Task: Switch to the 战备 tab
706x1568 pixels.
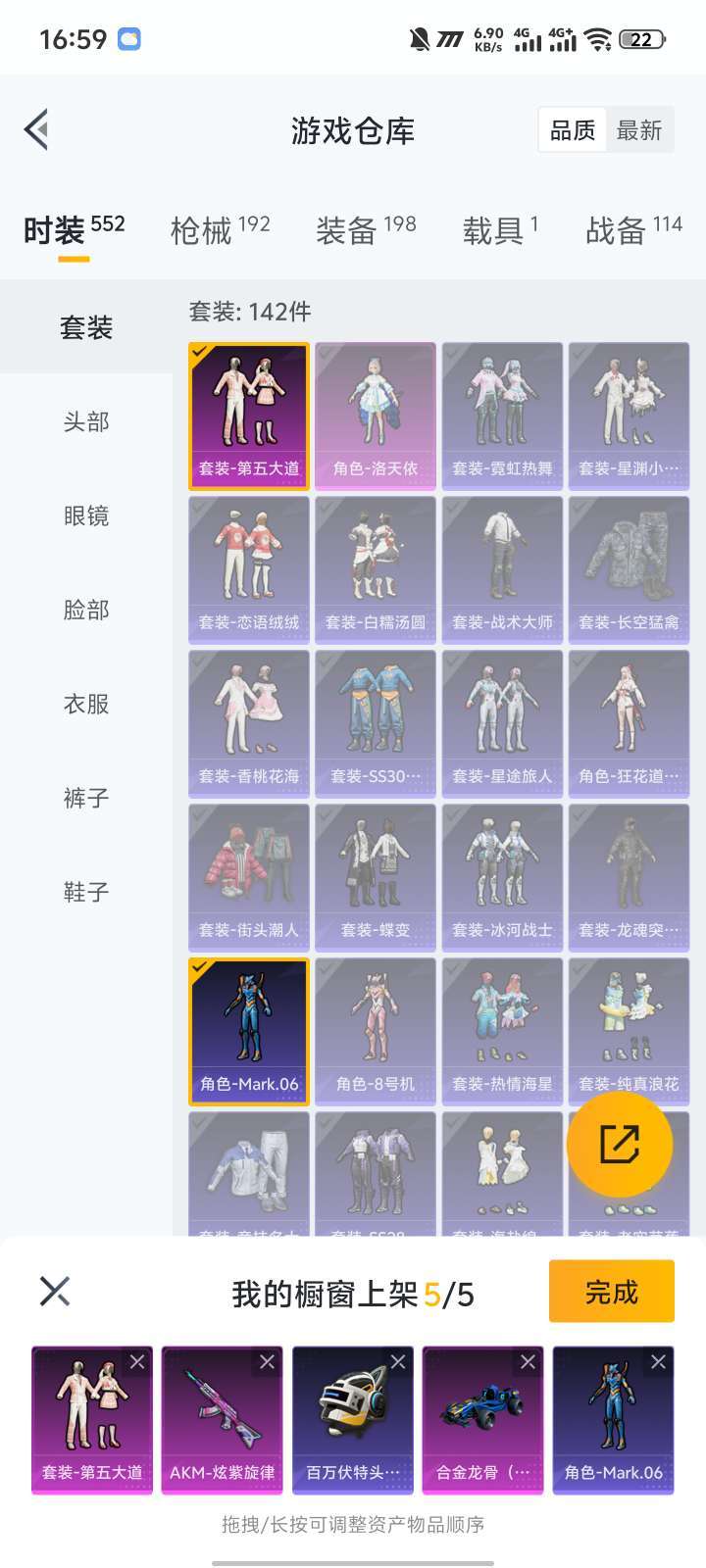Action: (x=632, y=230)
